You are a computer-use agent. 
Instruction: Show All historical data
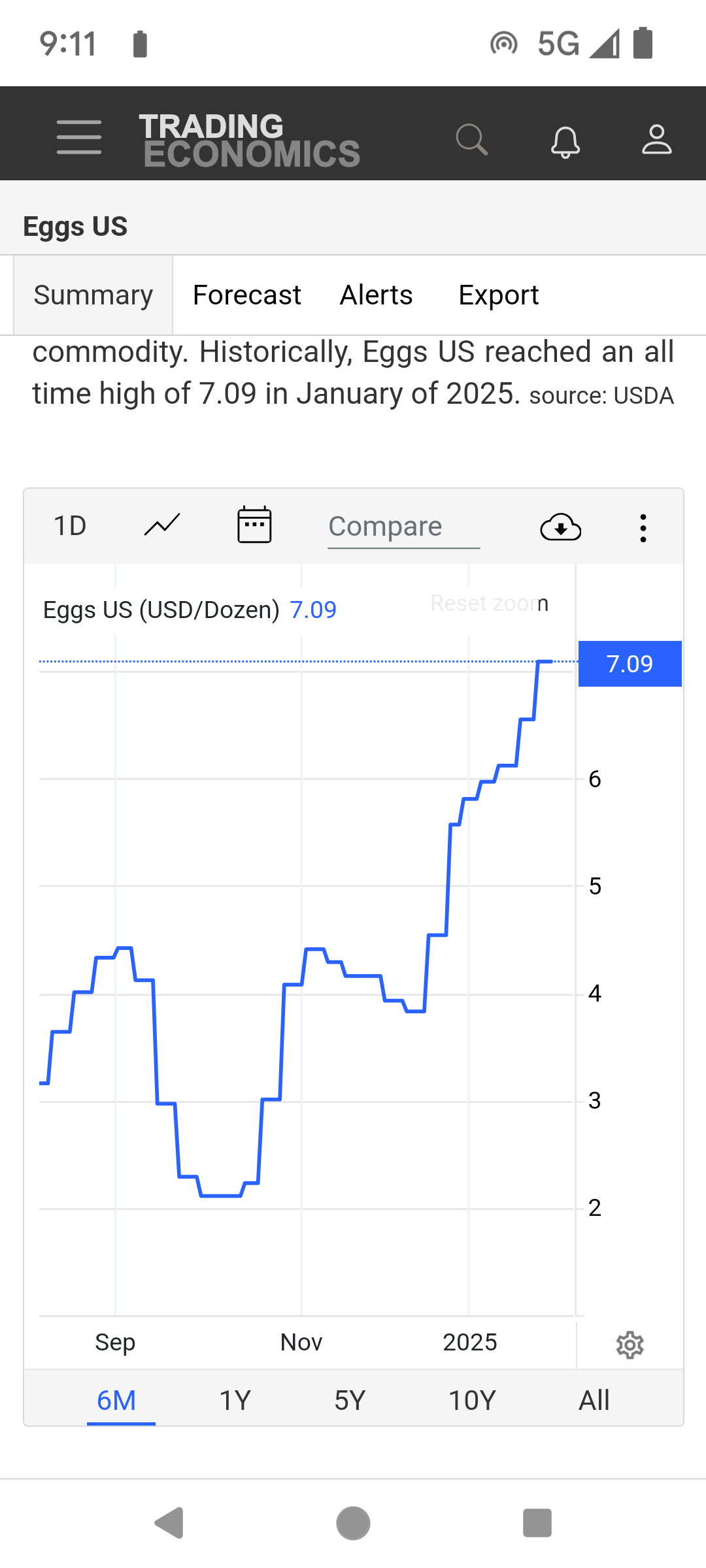pos(594,1400)
